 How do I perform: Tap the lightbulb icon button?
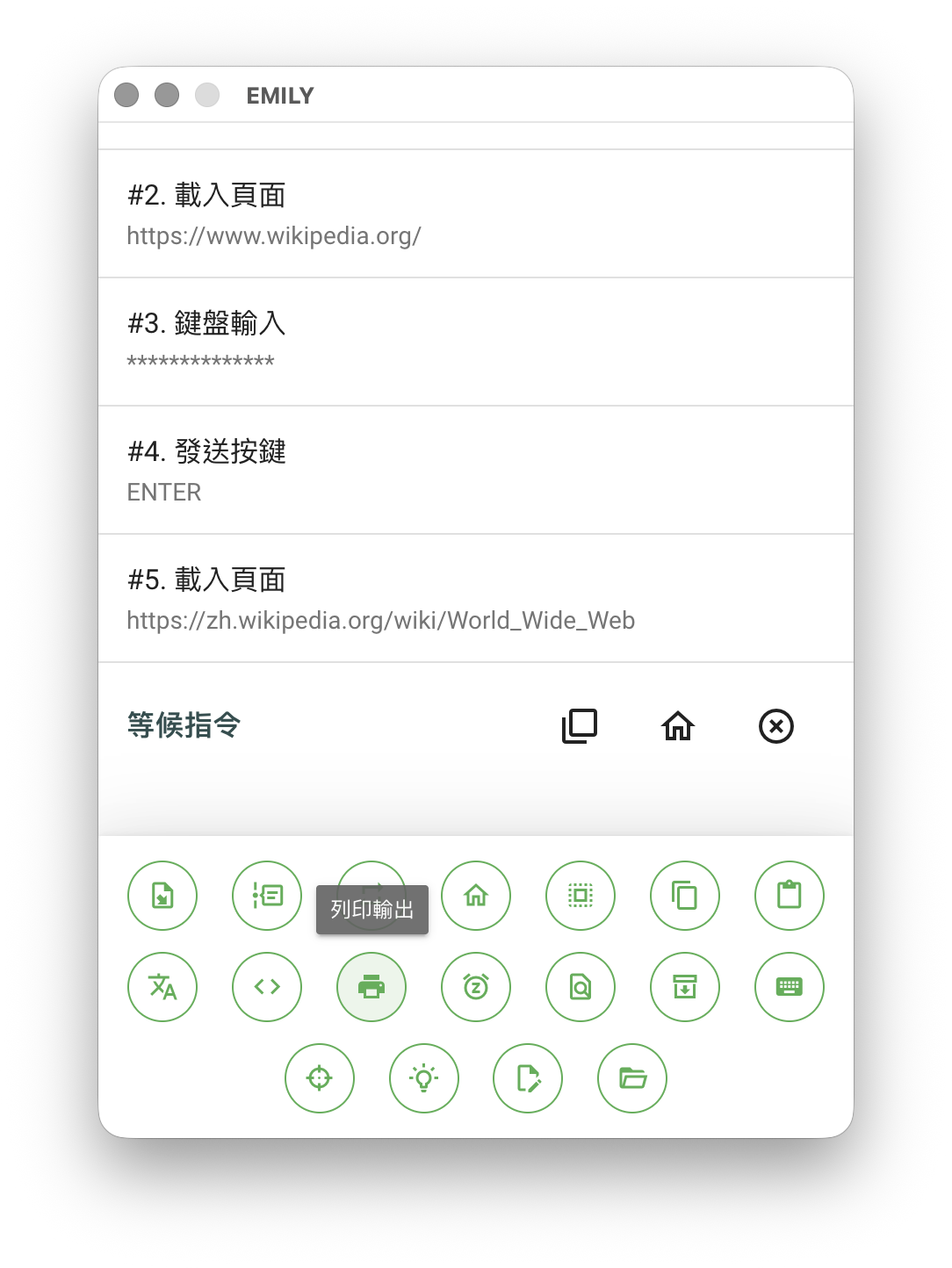pos(424,1078)
